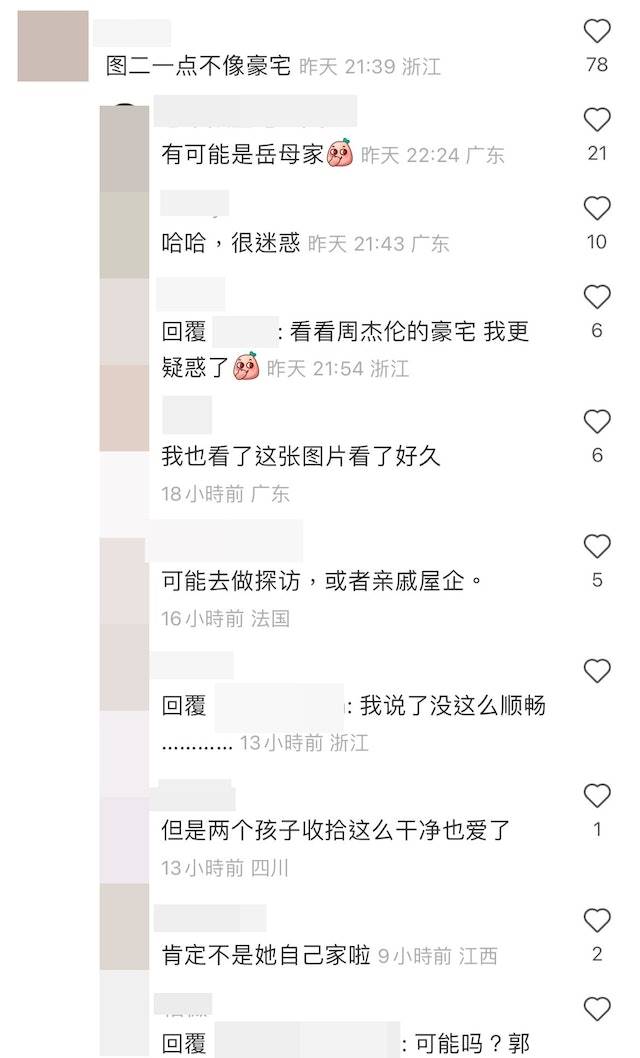Like the reply 我也看了这张图片看了好久

(597, 421)
